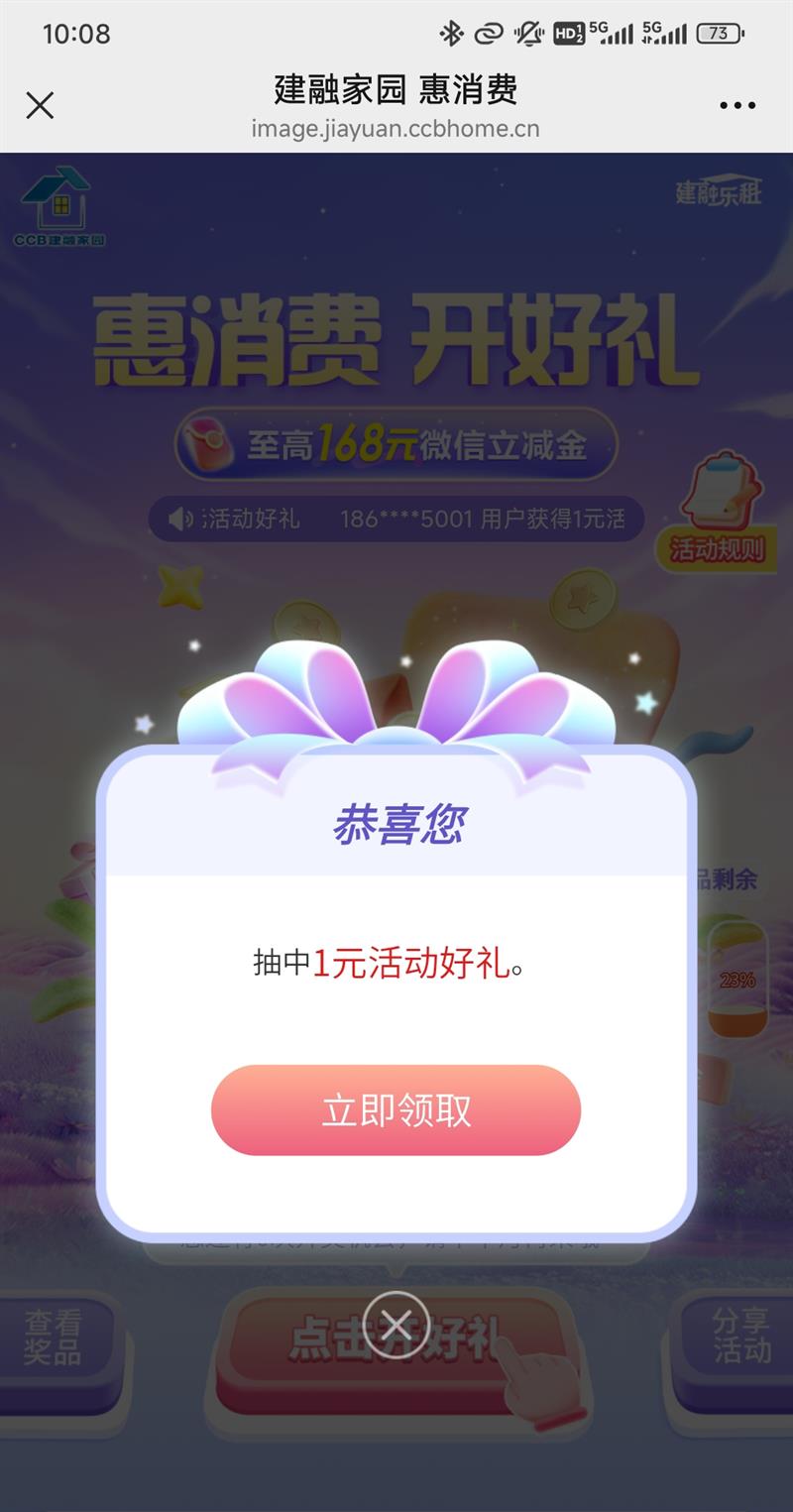Tap the speaker icon on the announcement bar
The width and height of the screenshot is (793, 1512).
(x=178, y=518)
